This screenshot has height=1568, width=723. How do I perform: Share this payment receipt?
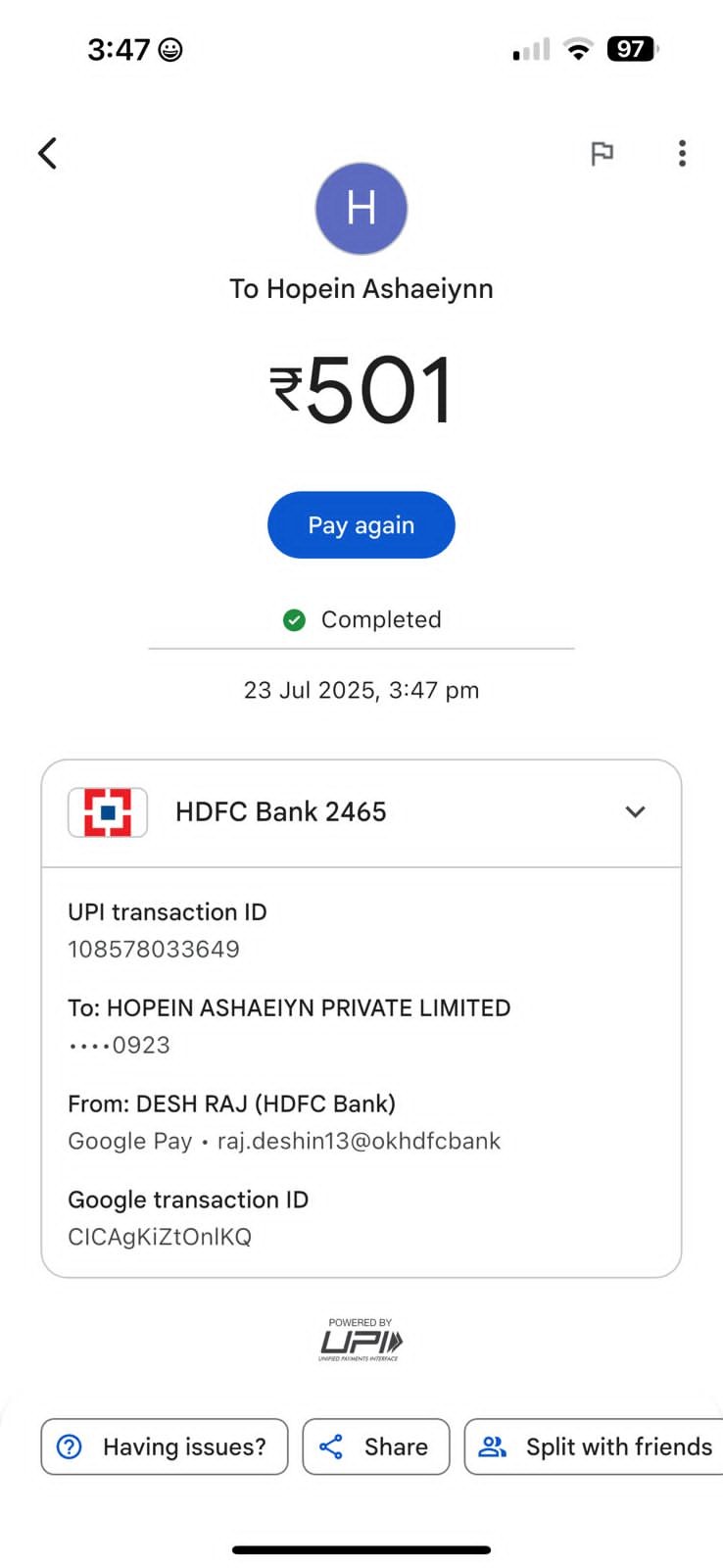tap(376, 1446)
